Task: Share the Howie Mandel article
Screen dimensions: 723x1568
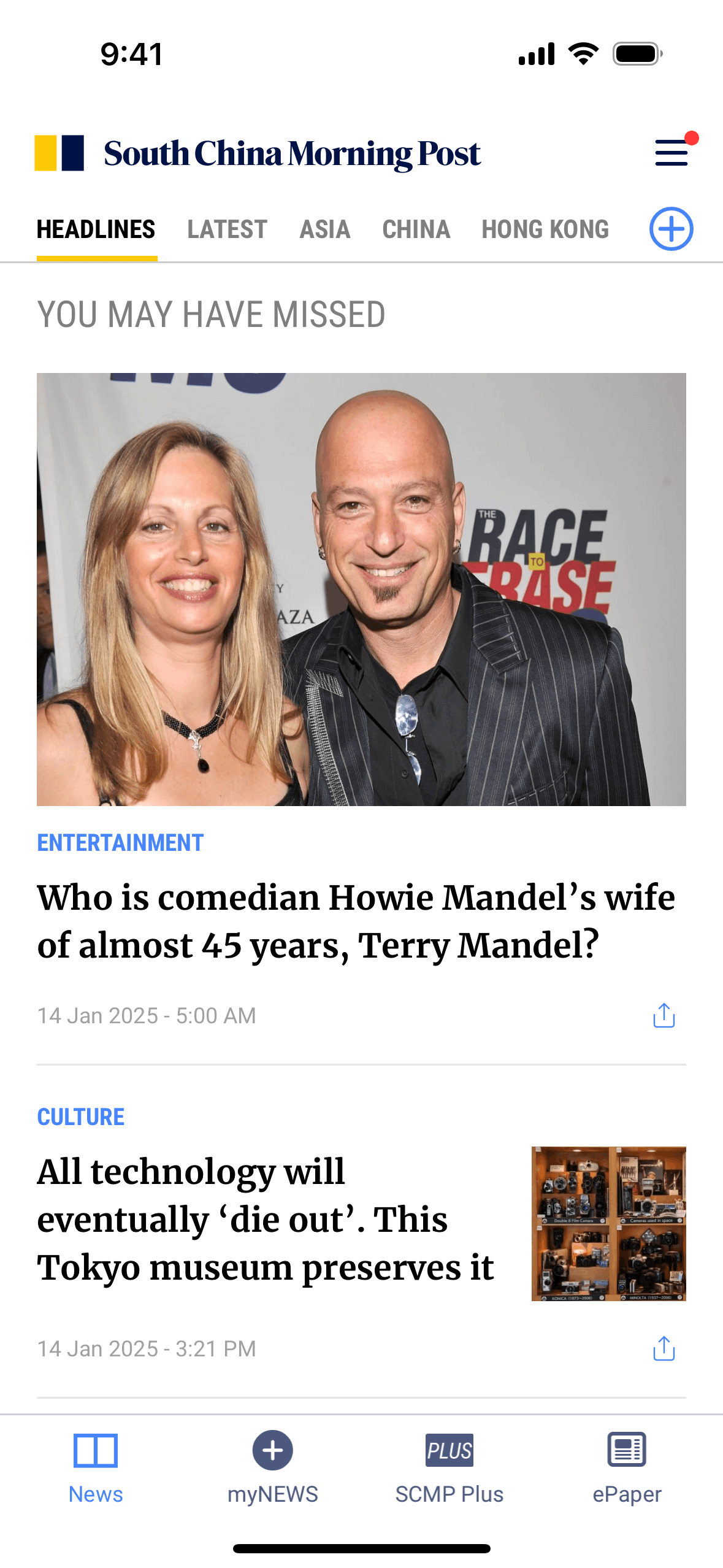Action: tap(664, 1015)
